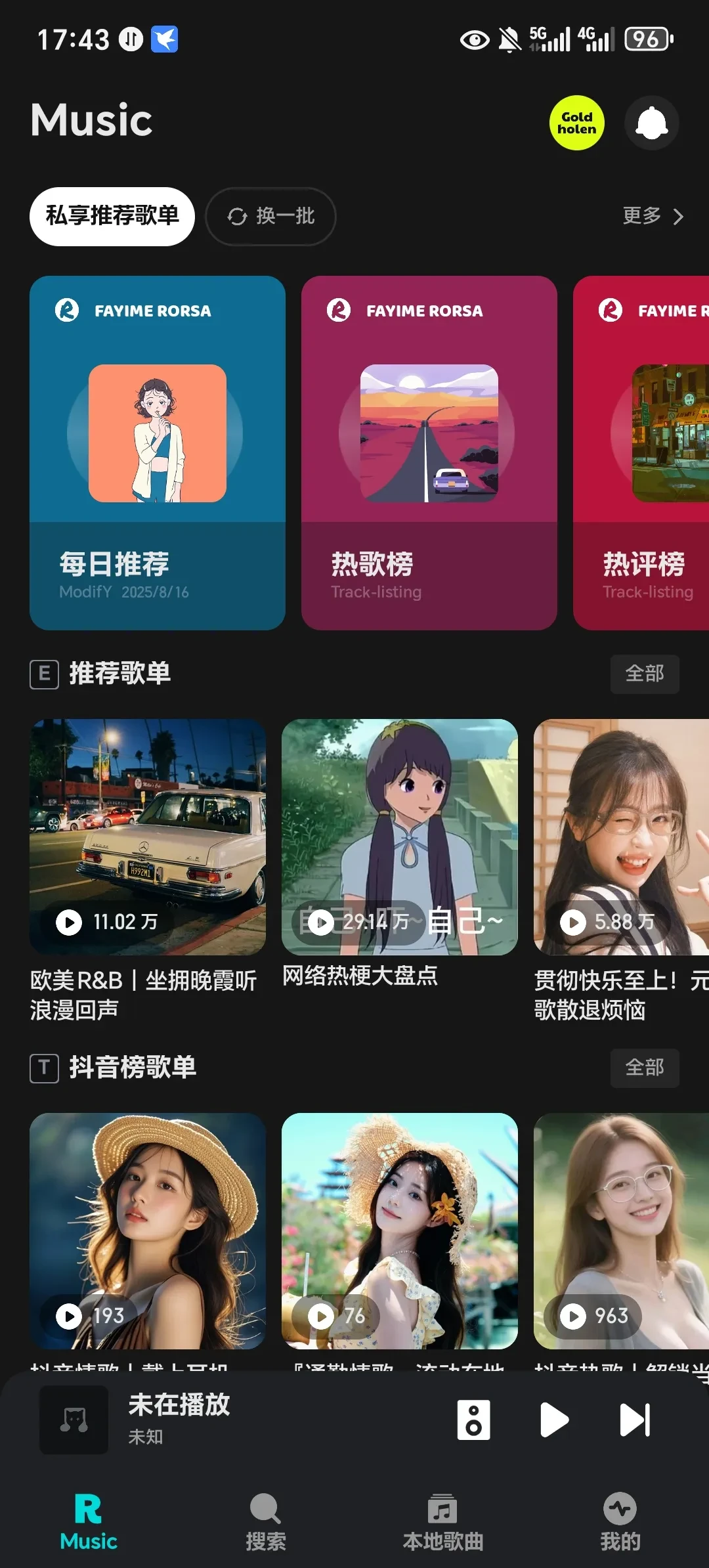This screenshot has width=709, height=1568.
Task: Open the notifications bell
Action: pos(651,123)
